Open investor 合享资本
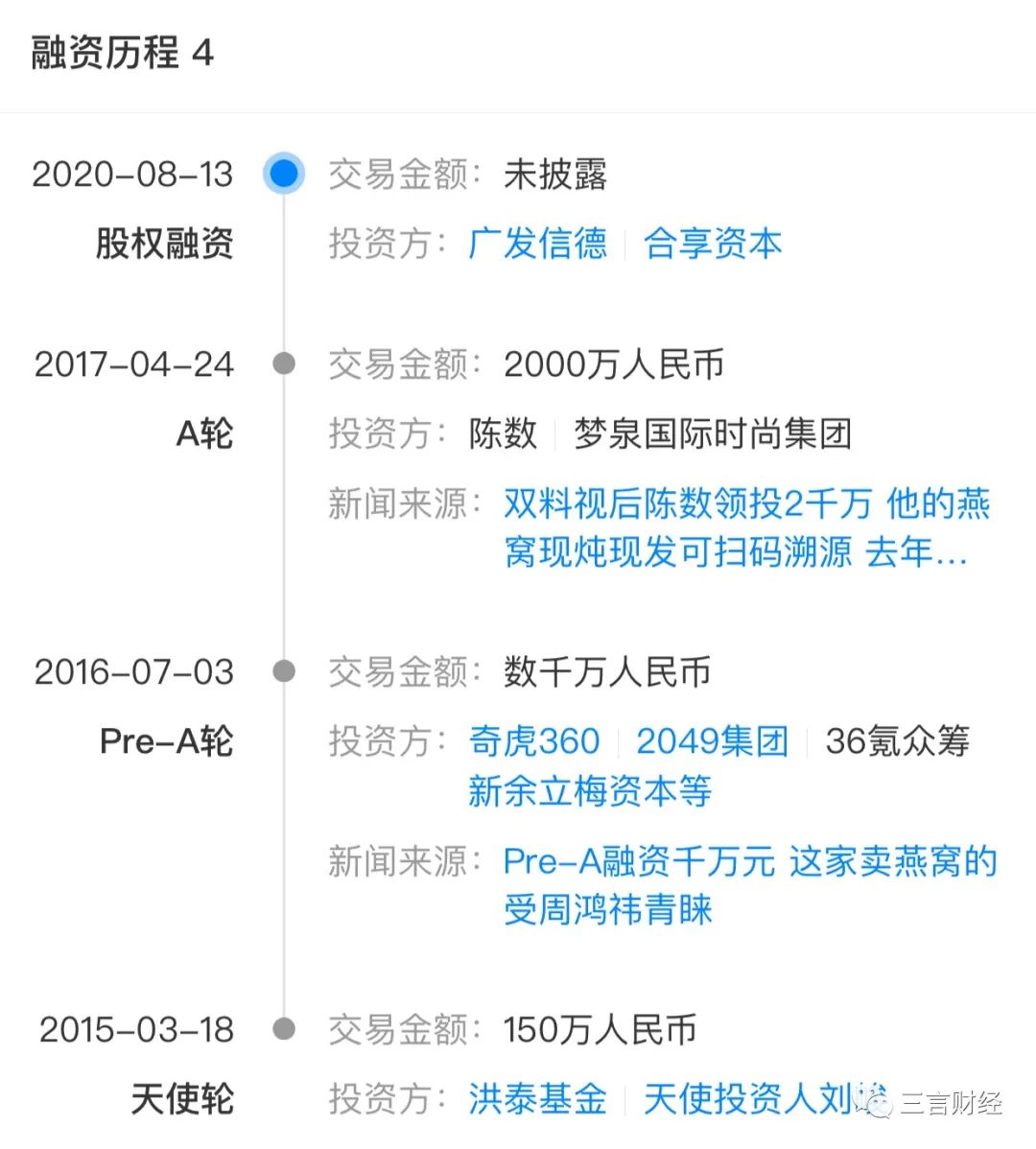 713,244
